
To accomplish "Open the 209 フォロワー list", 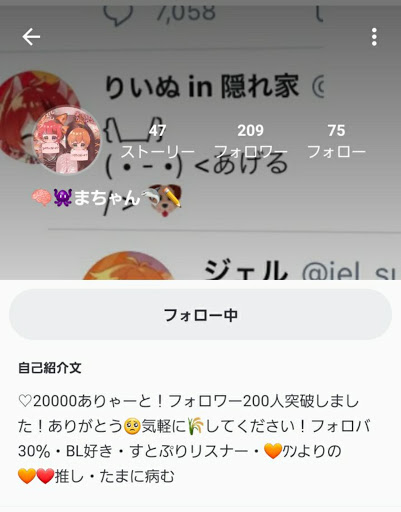I will (x=250, y=141).
